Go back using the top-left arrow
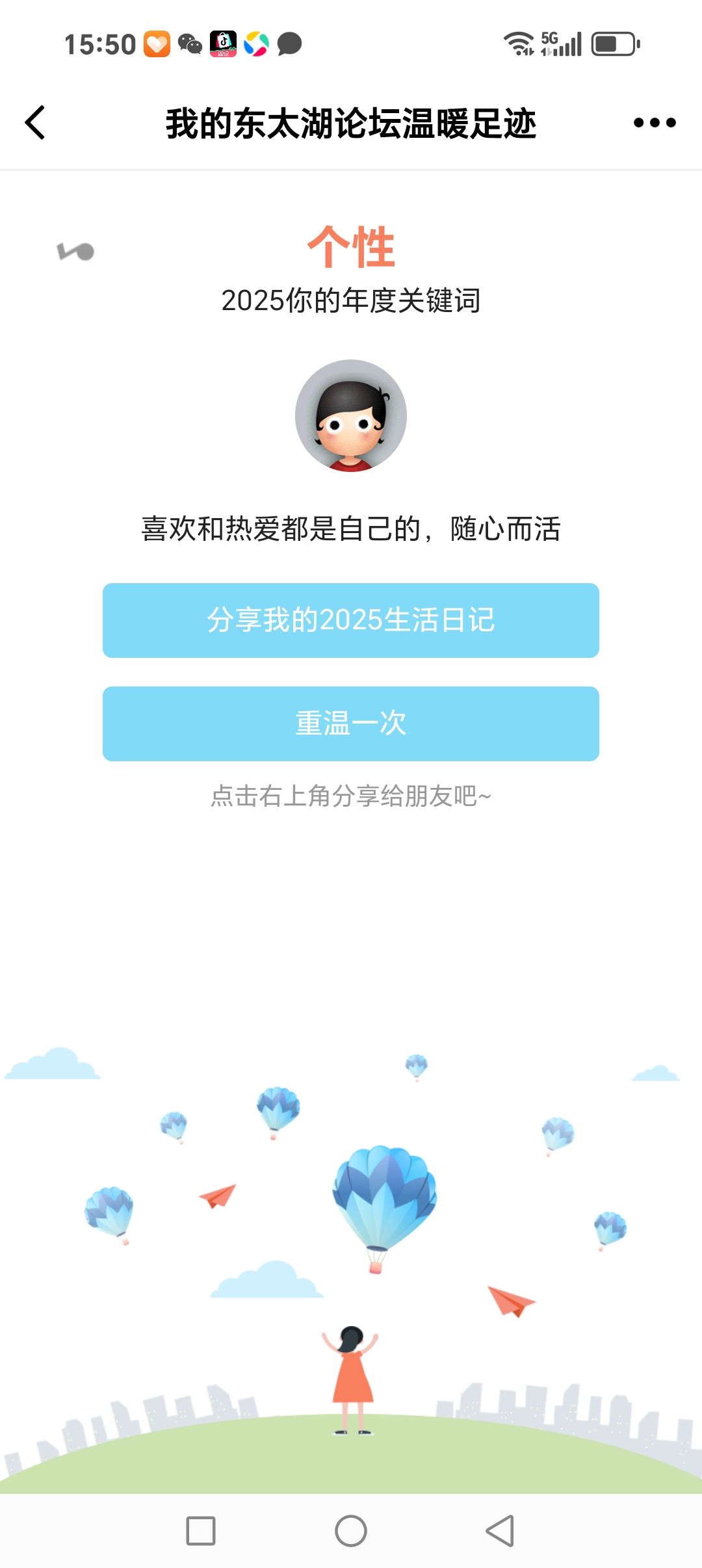This screenshot has width=702, height=1568. 36,122
